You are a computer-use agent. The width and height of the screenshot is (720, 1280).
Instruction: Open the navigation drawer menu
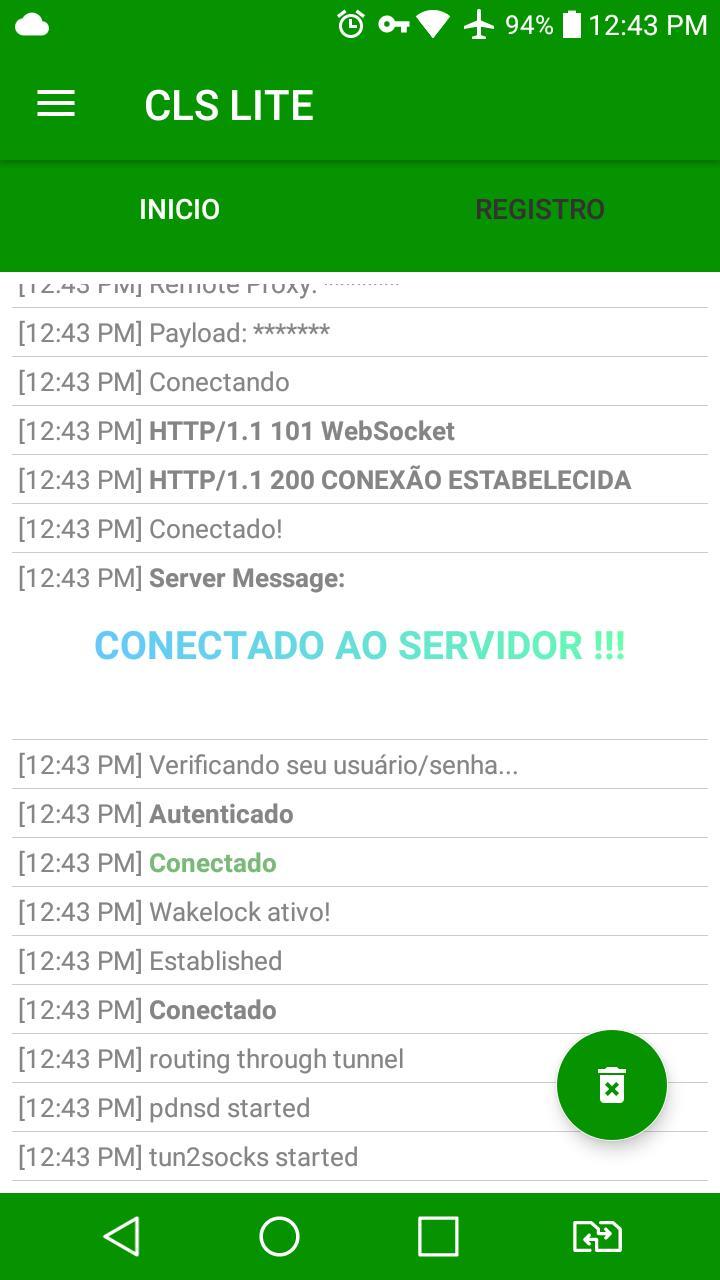(55, 104)
